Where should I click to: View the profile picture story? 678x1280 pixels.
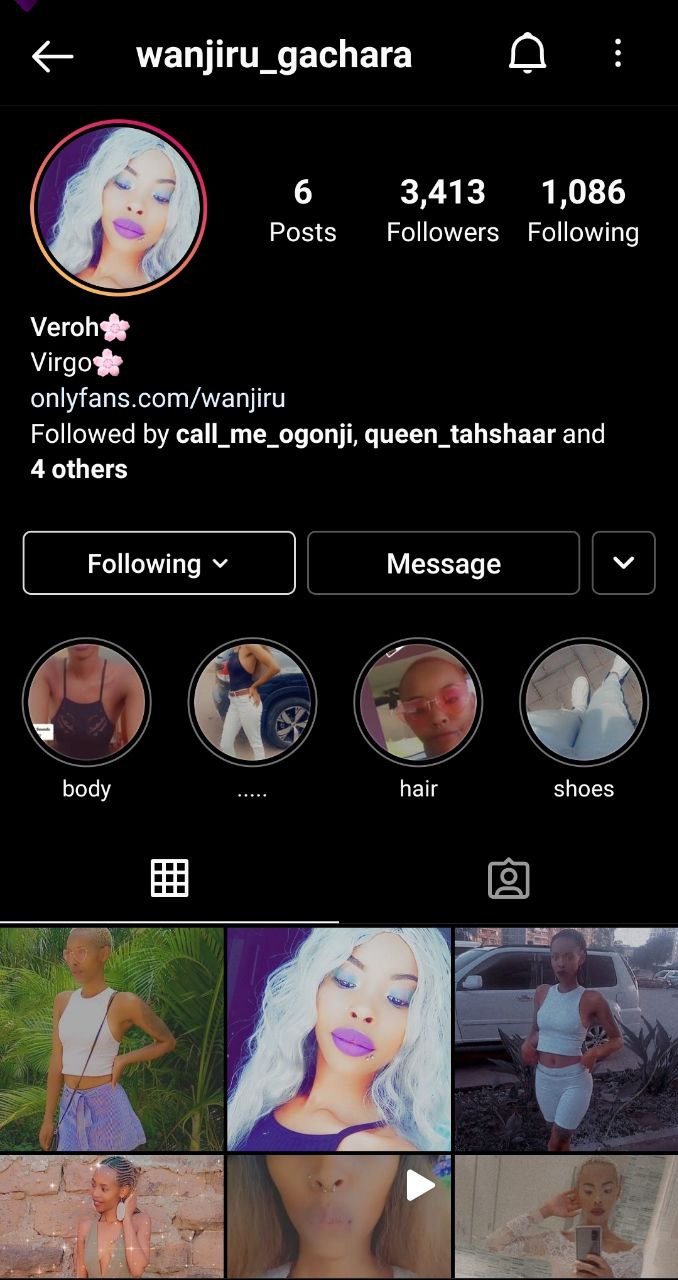coord(118,208)
